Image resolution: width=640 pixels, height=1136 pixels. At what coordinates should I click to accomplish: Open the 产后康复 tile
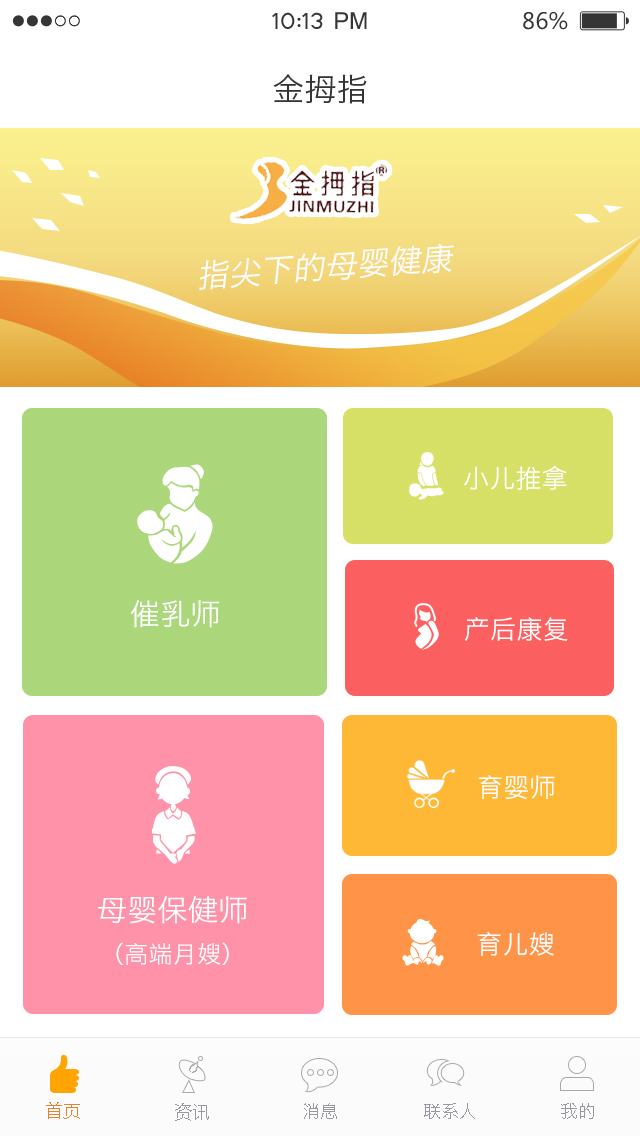(x=479, y=627)
